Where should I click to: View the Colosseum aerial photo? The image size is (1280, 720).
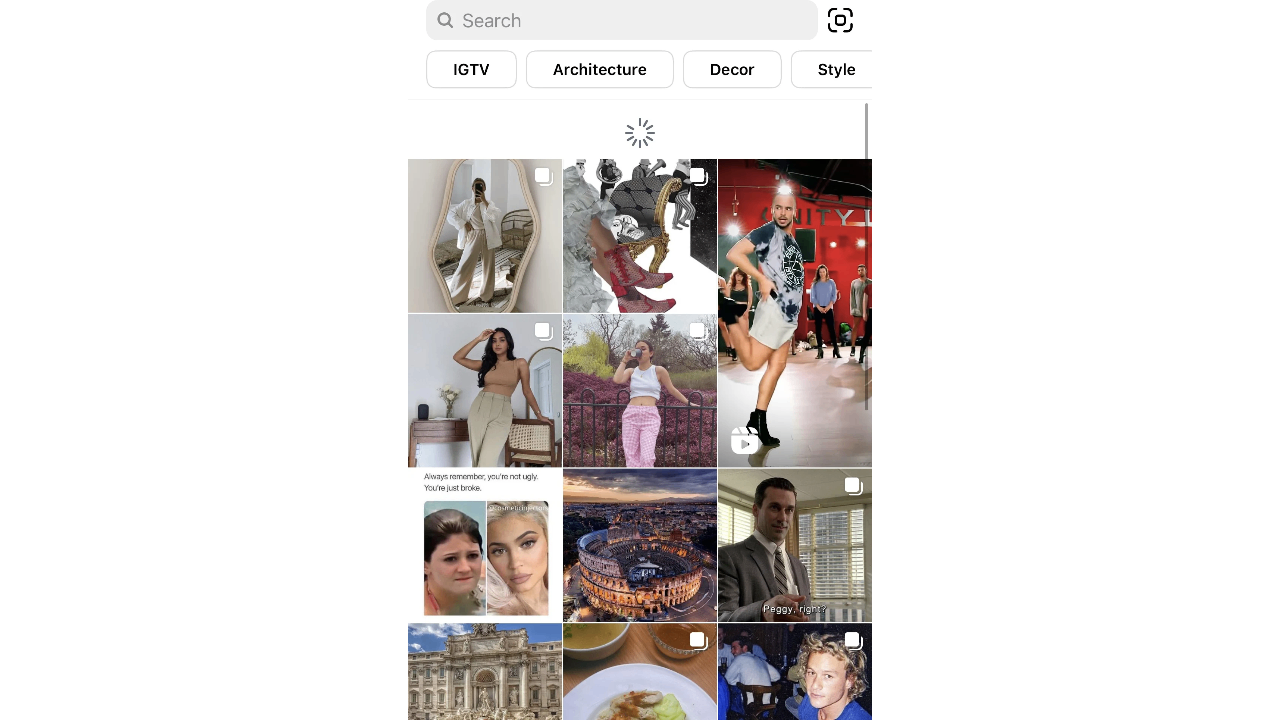[639, 545]
